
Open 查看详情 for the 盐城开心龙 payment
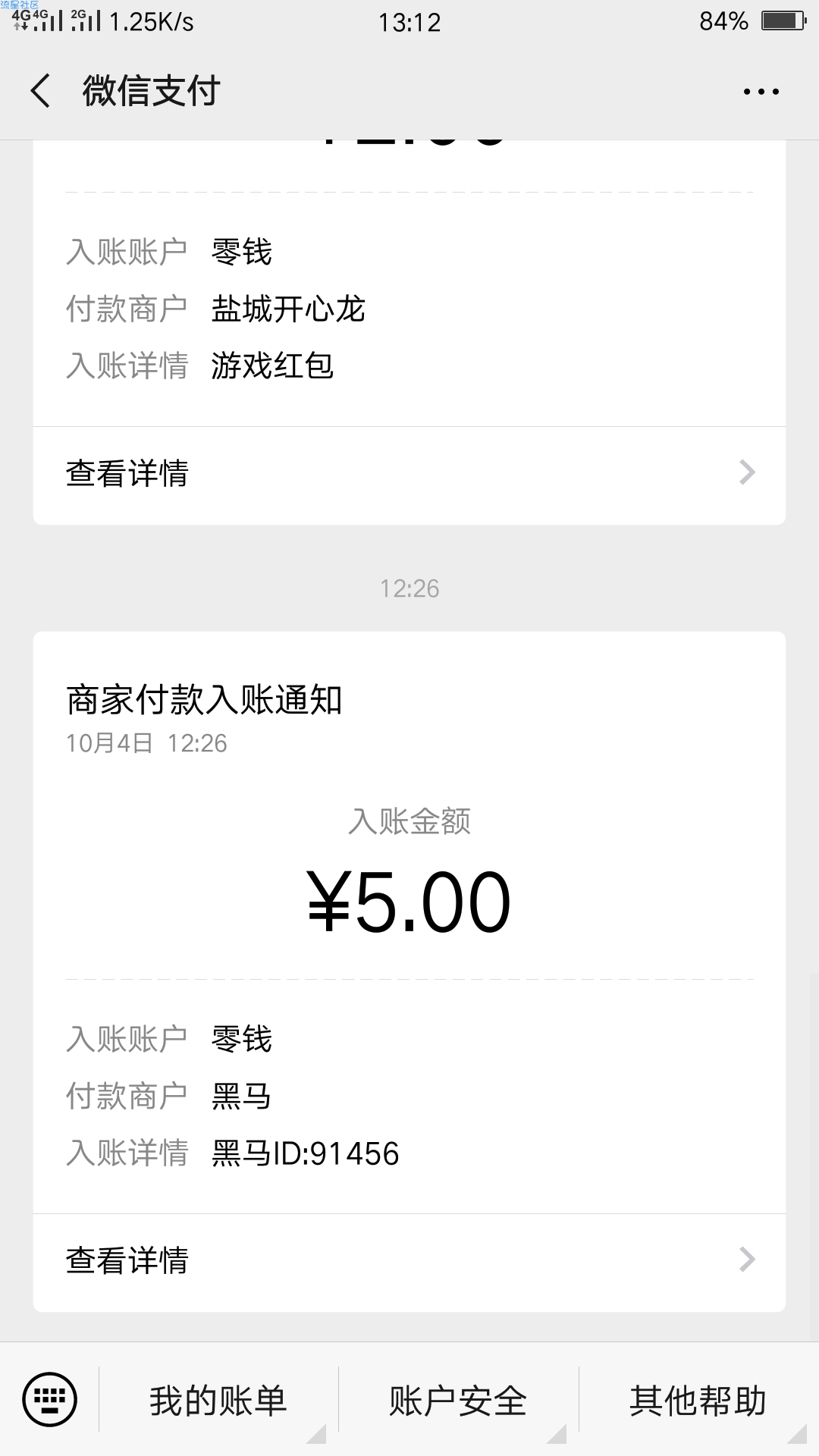click(409, 474)
